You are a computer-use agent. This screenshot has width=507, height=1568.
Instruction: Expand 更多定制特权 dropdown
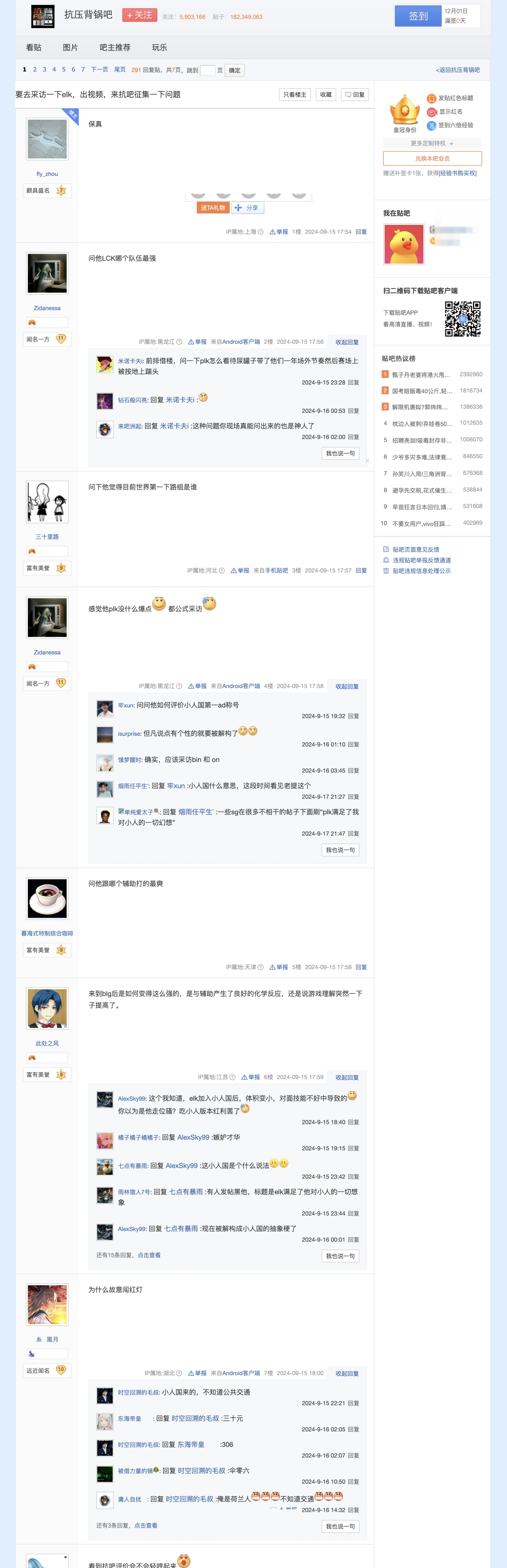pos(432,143)
